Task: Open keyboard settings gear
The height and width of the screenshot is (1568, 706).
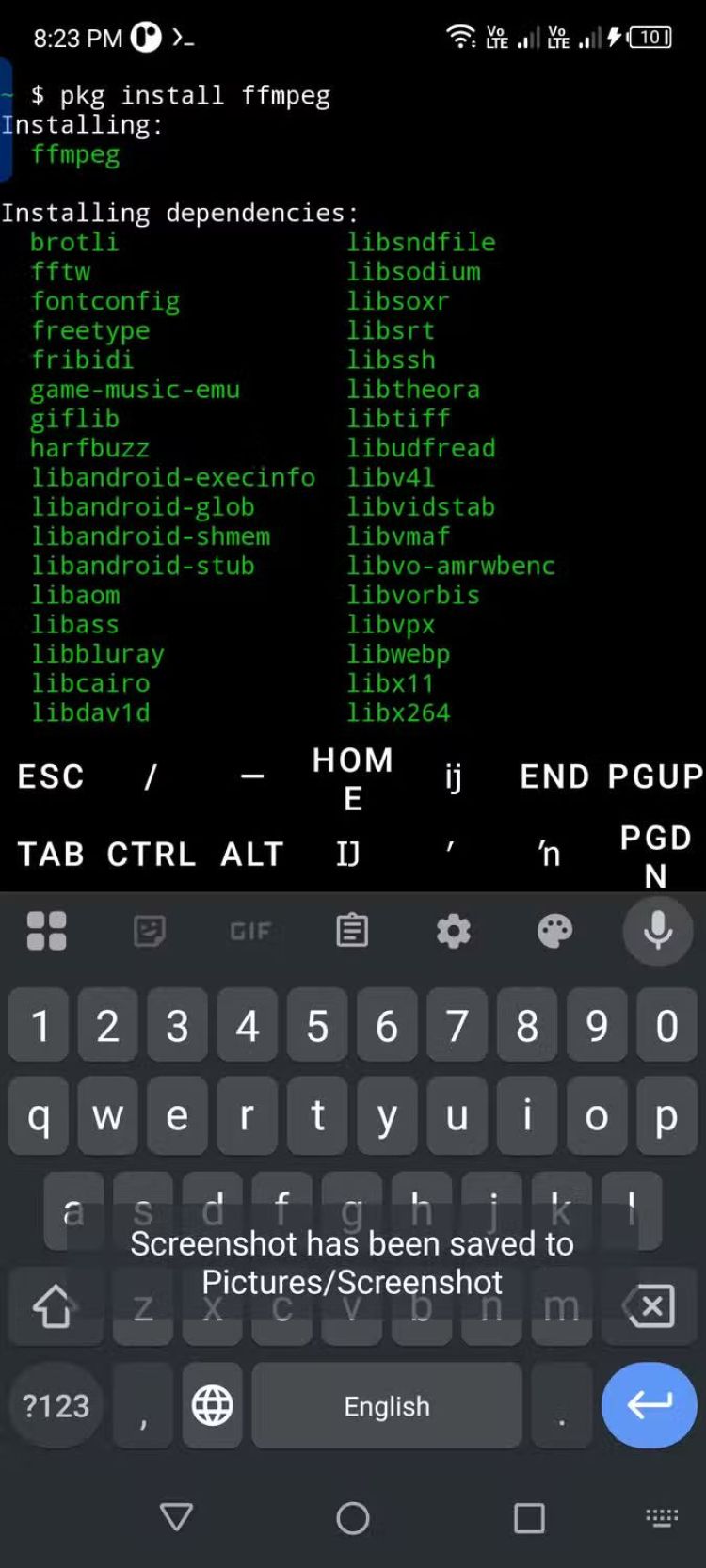Action: (x=454, y=931)
